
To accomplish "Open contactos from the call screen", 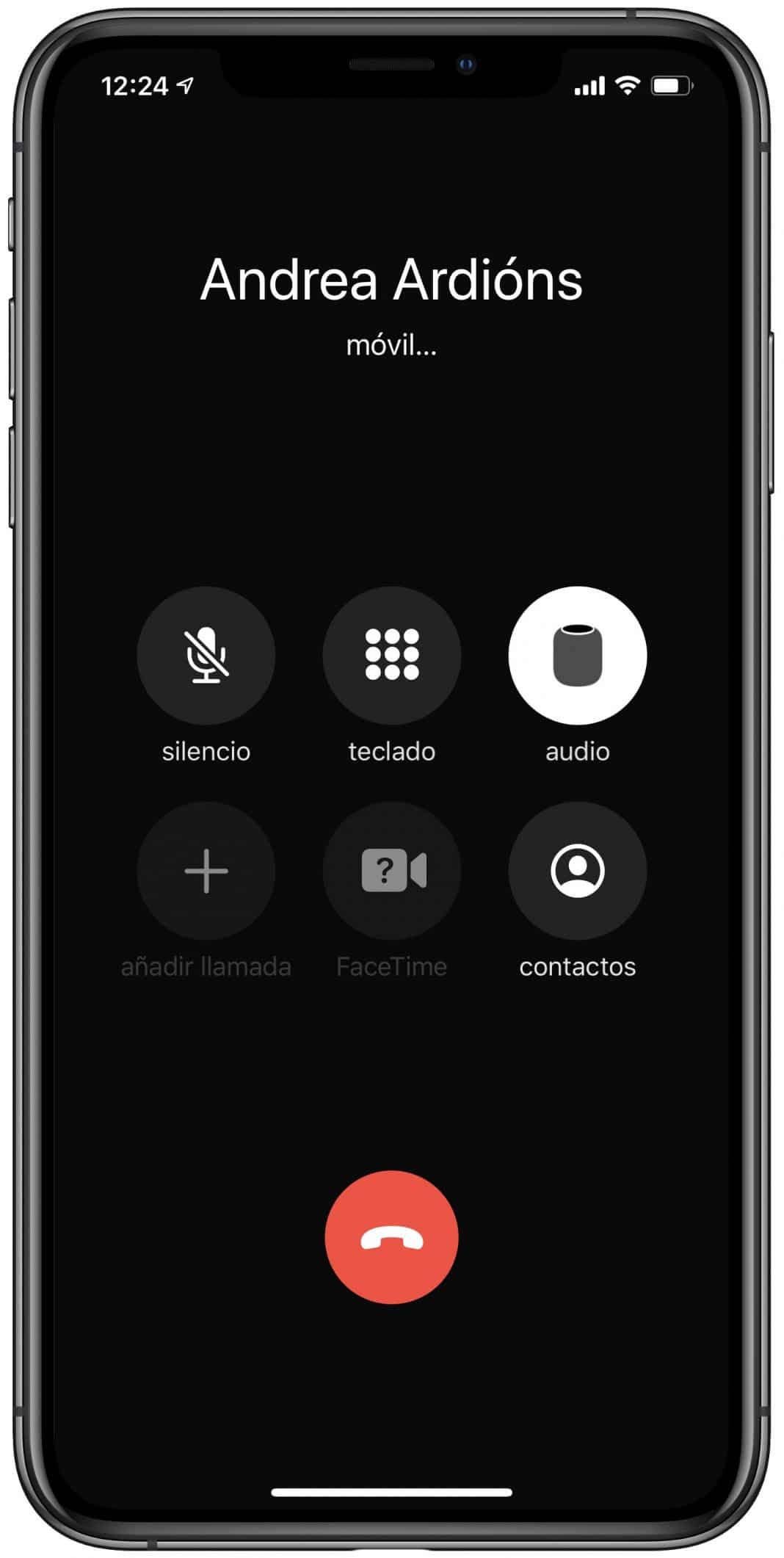I will [x=577, y=872].
